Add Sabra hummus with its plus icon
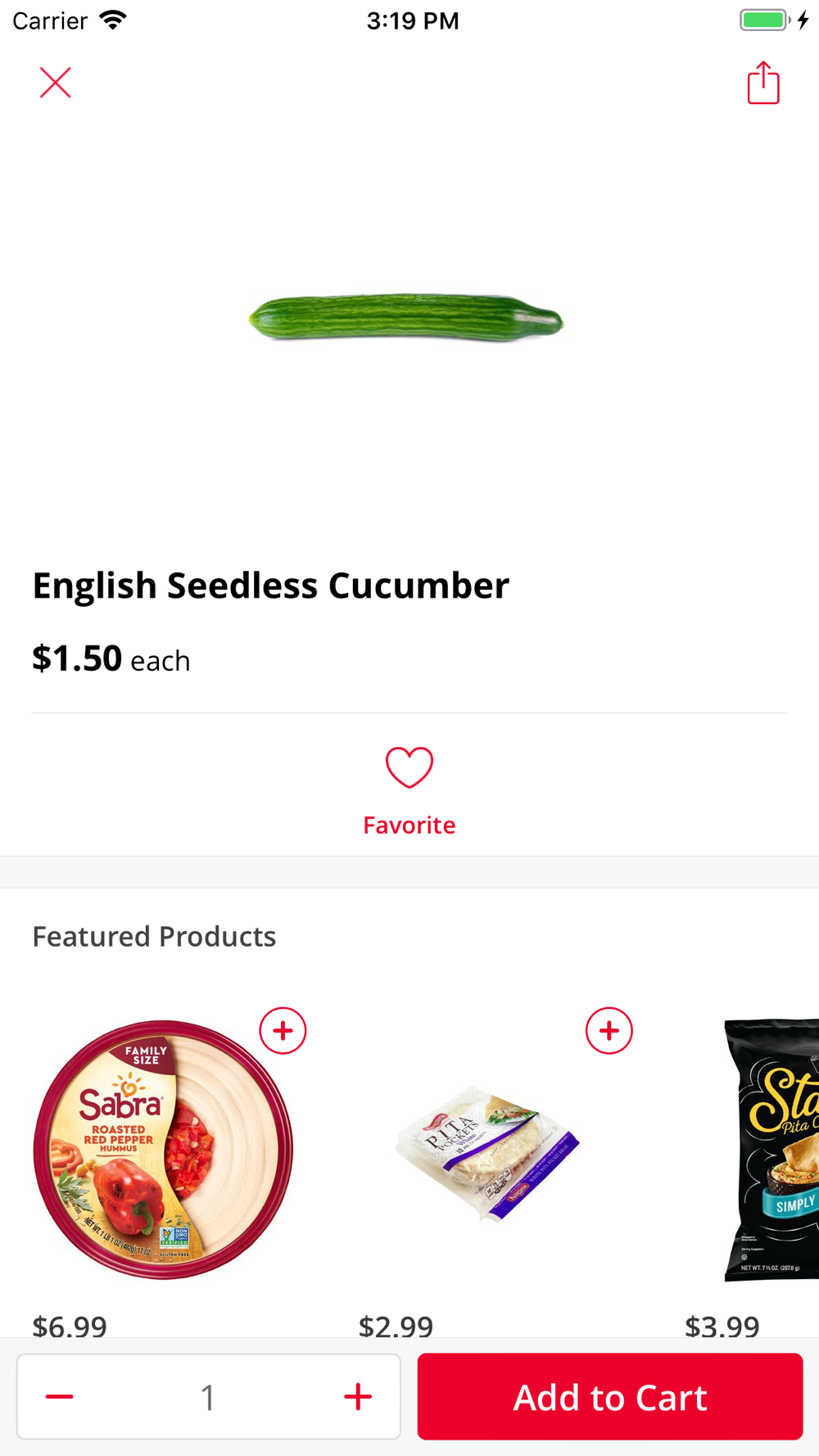 pyautogui.click(x=283, y=1030)
